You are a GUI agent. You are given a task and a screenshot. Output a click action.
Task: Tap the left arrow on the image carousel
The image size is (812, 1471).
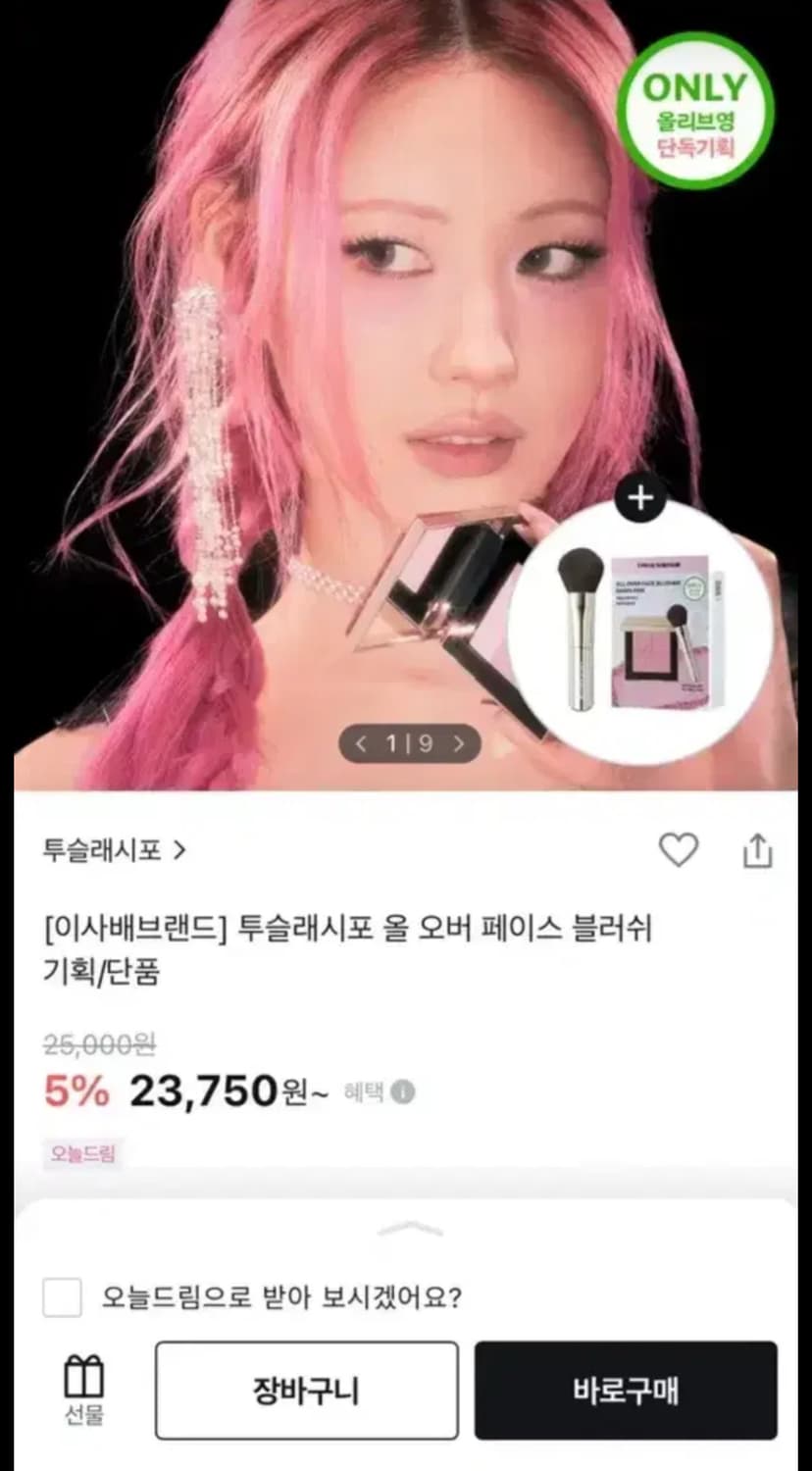(x=362, y=745)
